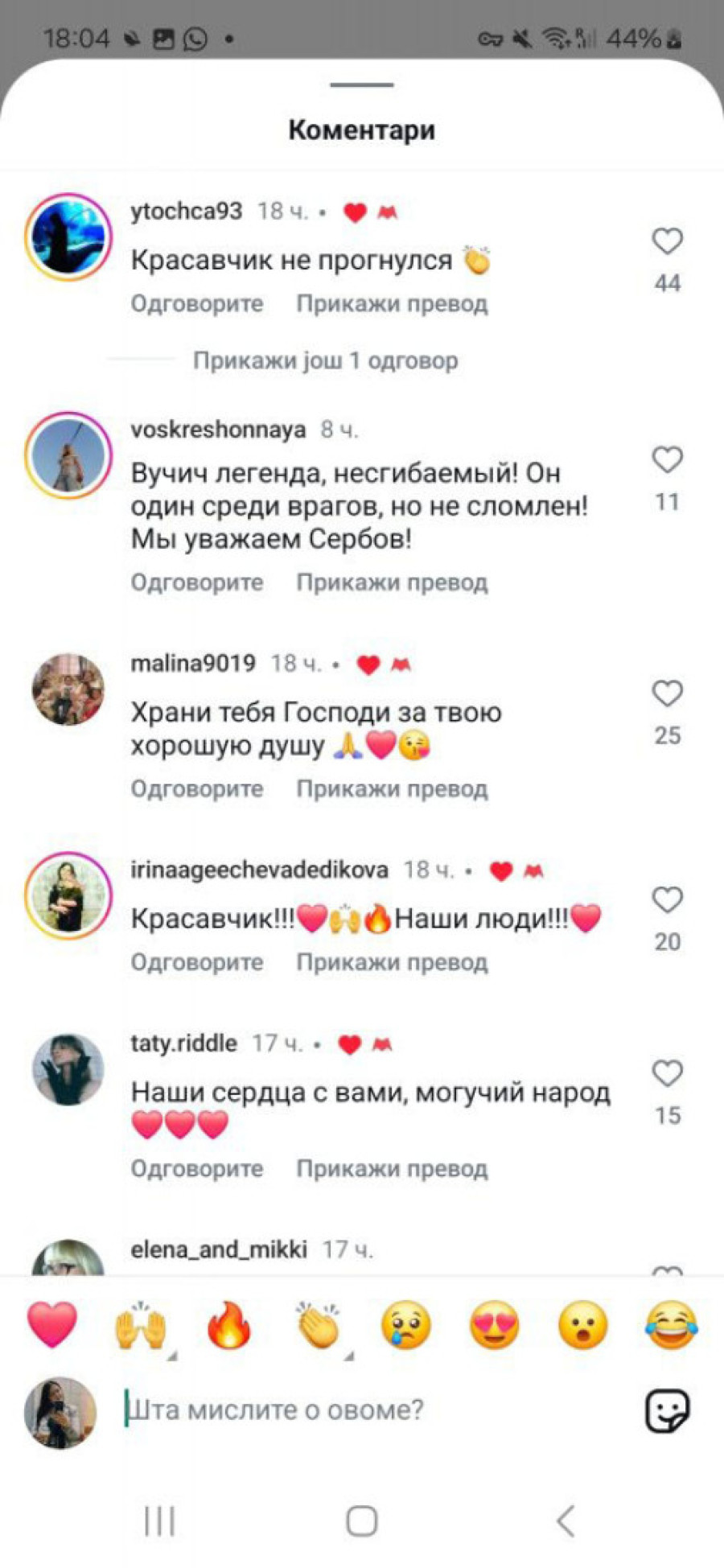Go back with system navigation arrow
The image size is (724, 1568).
coord(566,1521)
